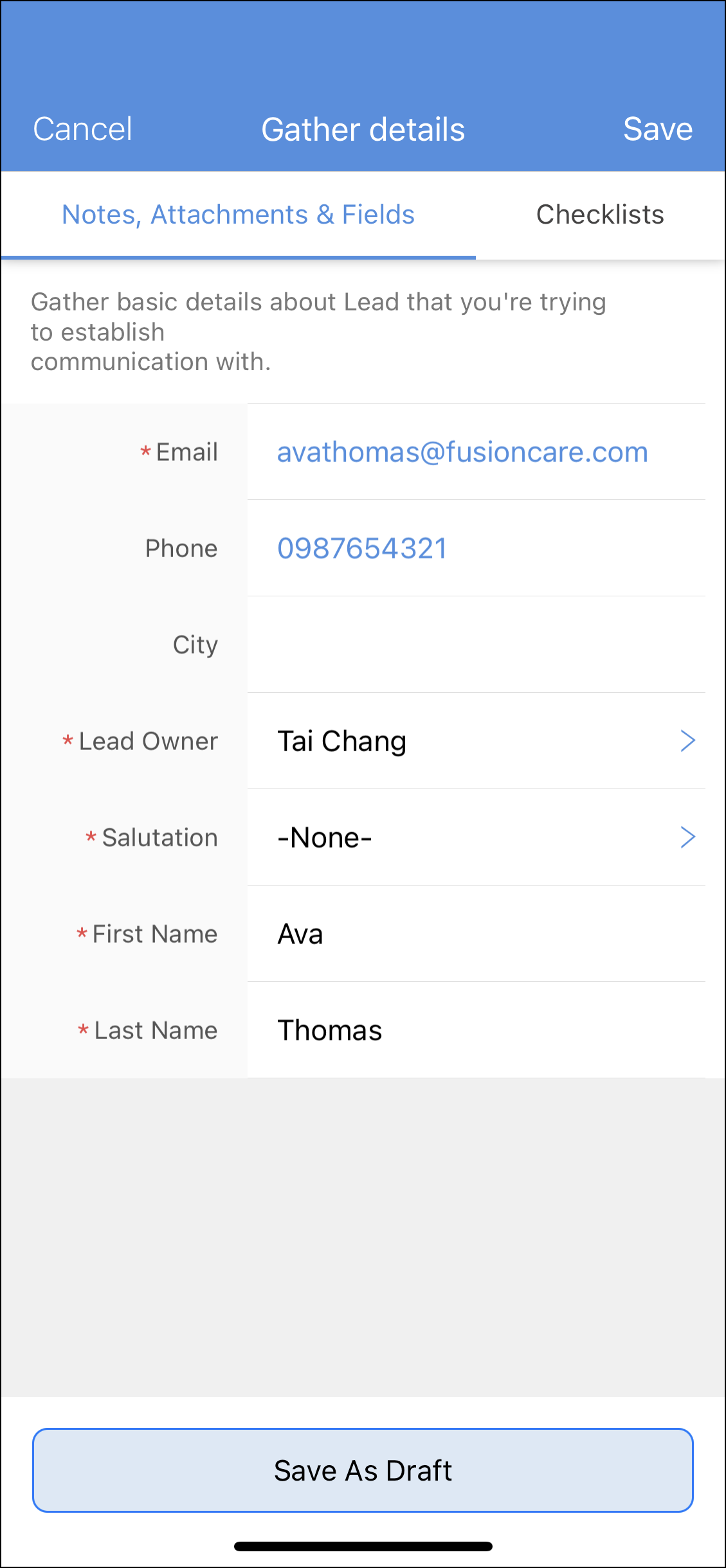Image resolution: width=726 pixels, height=1568 pixels.
Task: Edit the Phone number field
Action: tap(476, 549)
